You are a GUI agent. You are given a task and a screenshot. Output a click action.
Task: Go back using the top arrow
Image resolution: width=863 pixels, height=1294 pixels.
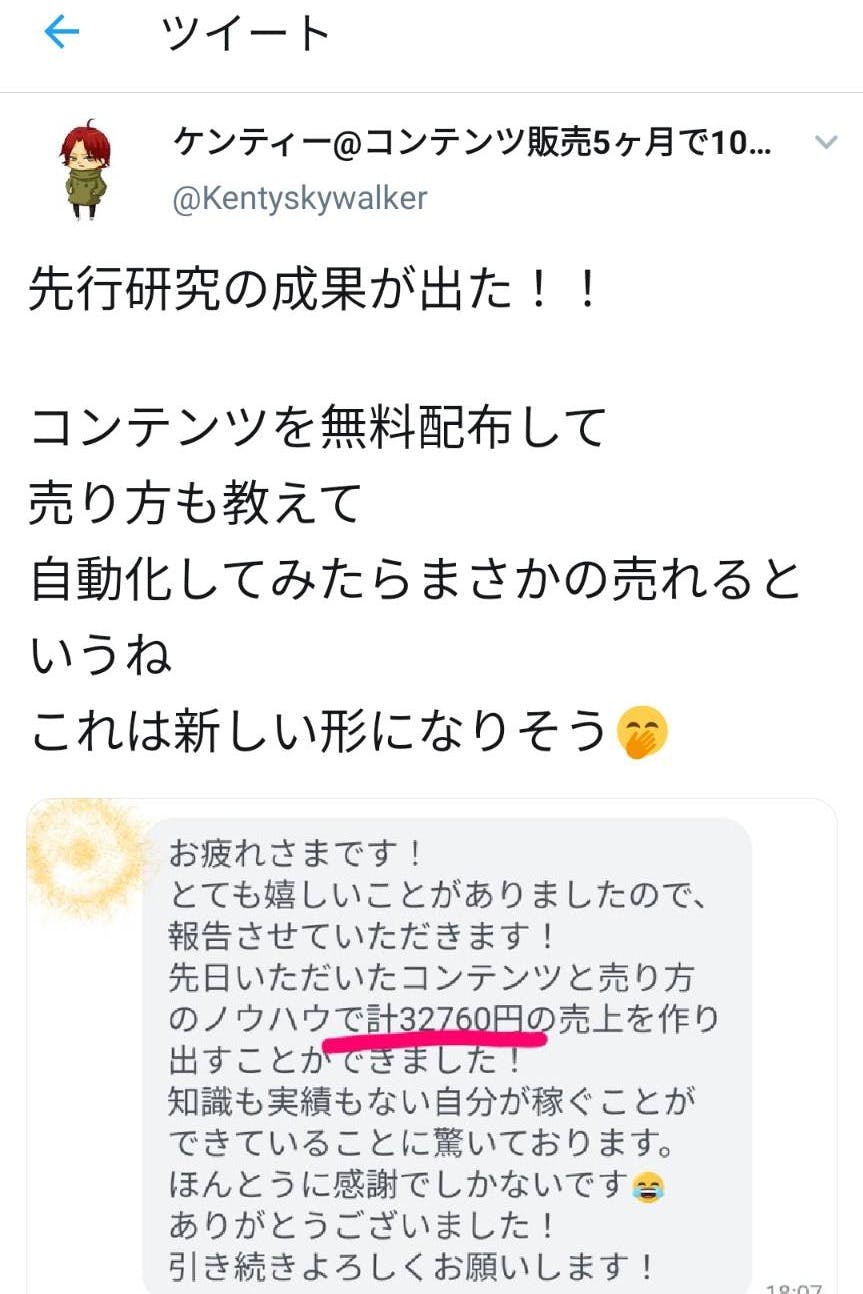(x=62, y=33)
